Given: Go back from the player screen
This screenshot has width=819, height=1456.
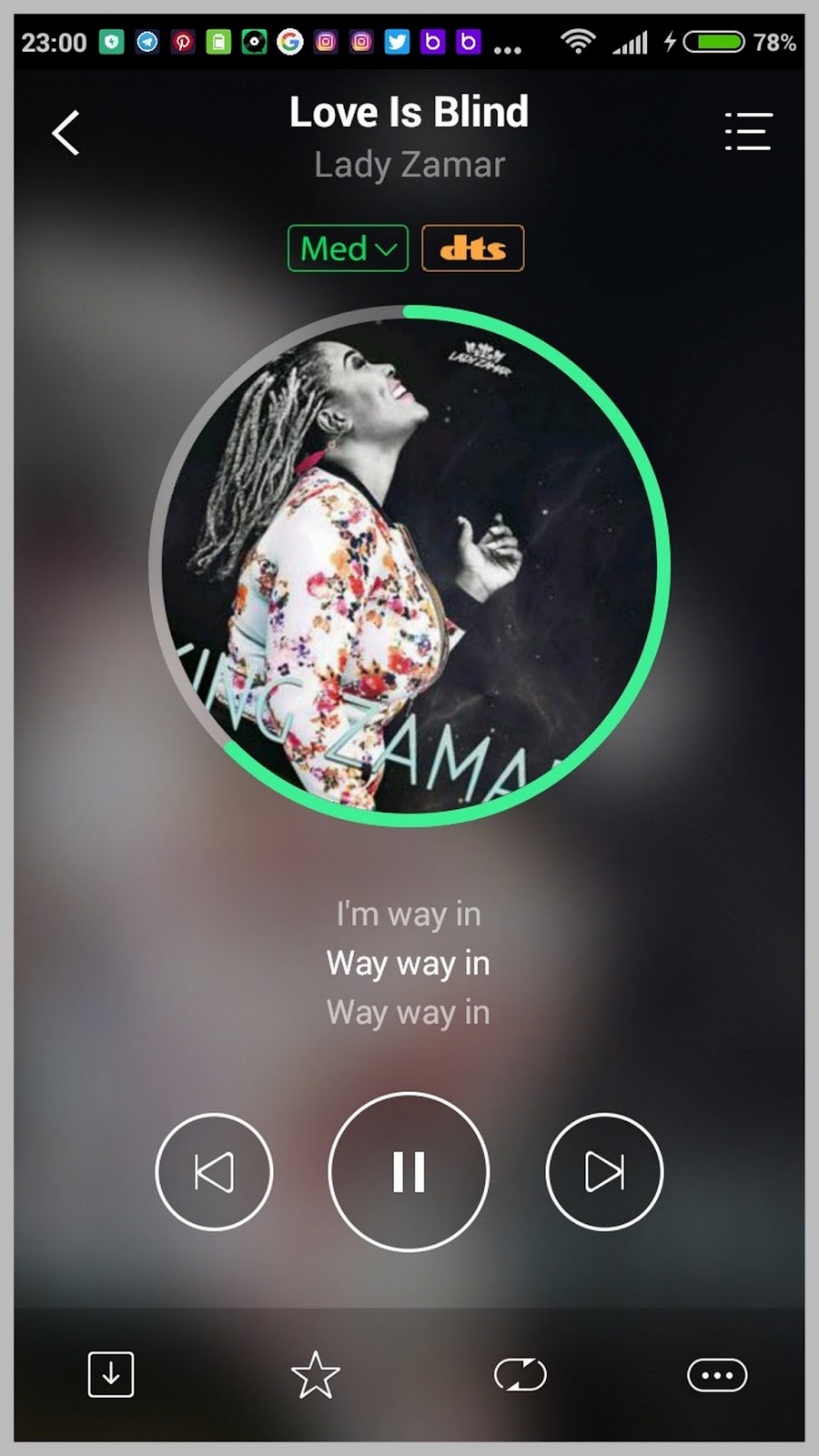Looking at the screenshot, I should [x=66, y=133].
